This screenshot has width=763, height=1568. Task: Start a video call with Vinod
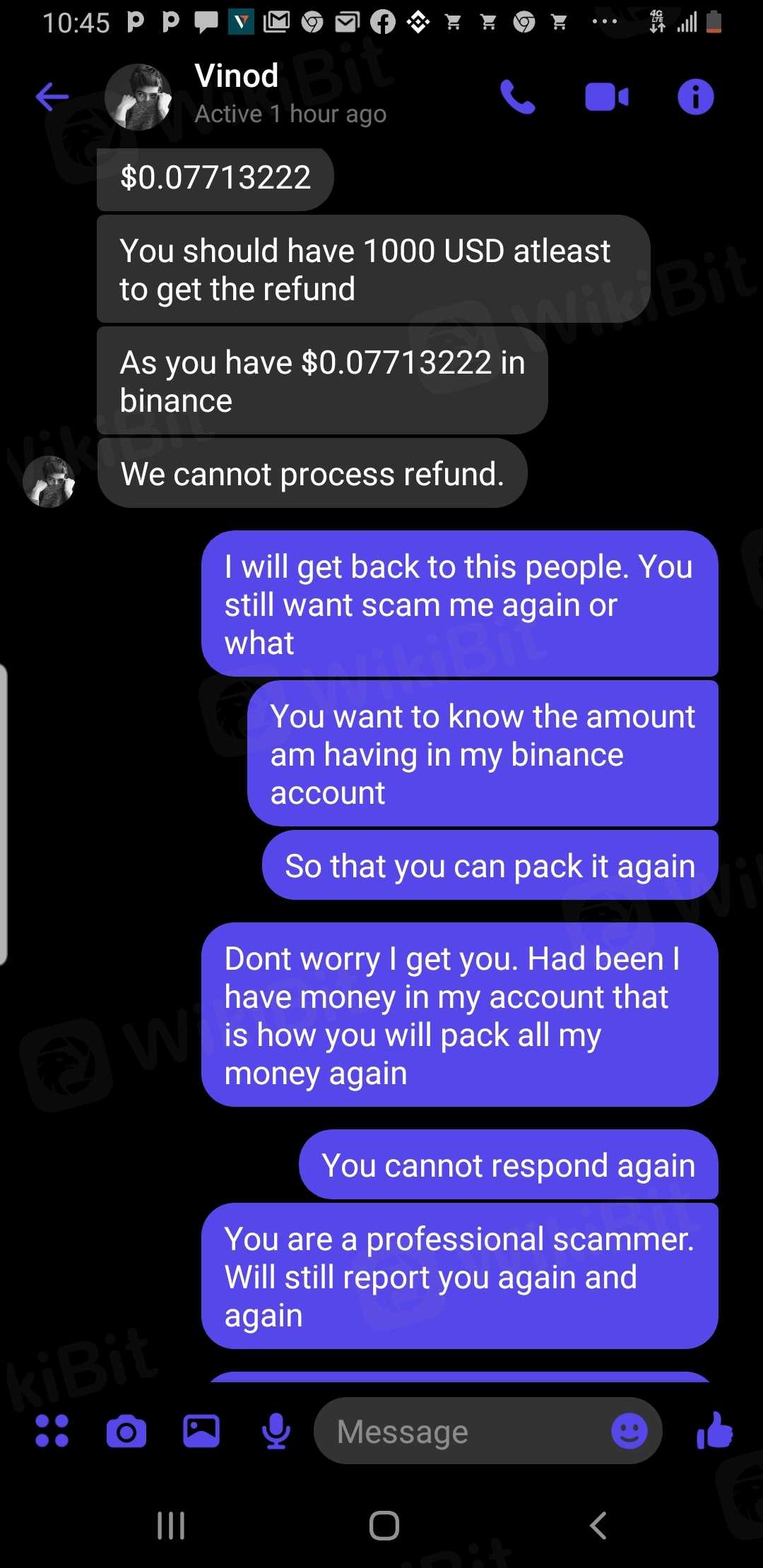tap(607, 97)
